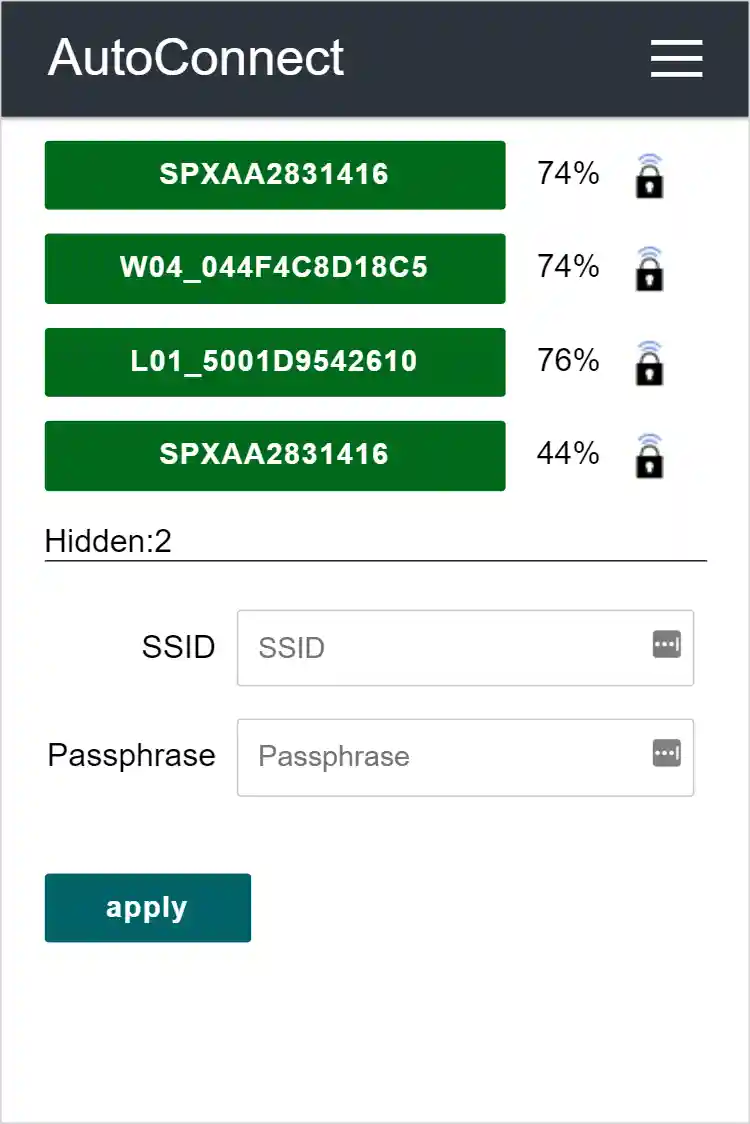This screenshot has height=1124, width=750.
Task: Select the SPXAA2831416 network with 74% signal
Action: 274,175
